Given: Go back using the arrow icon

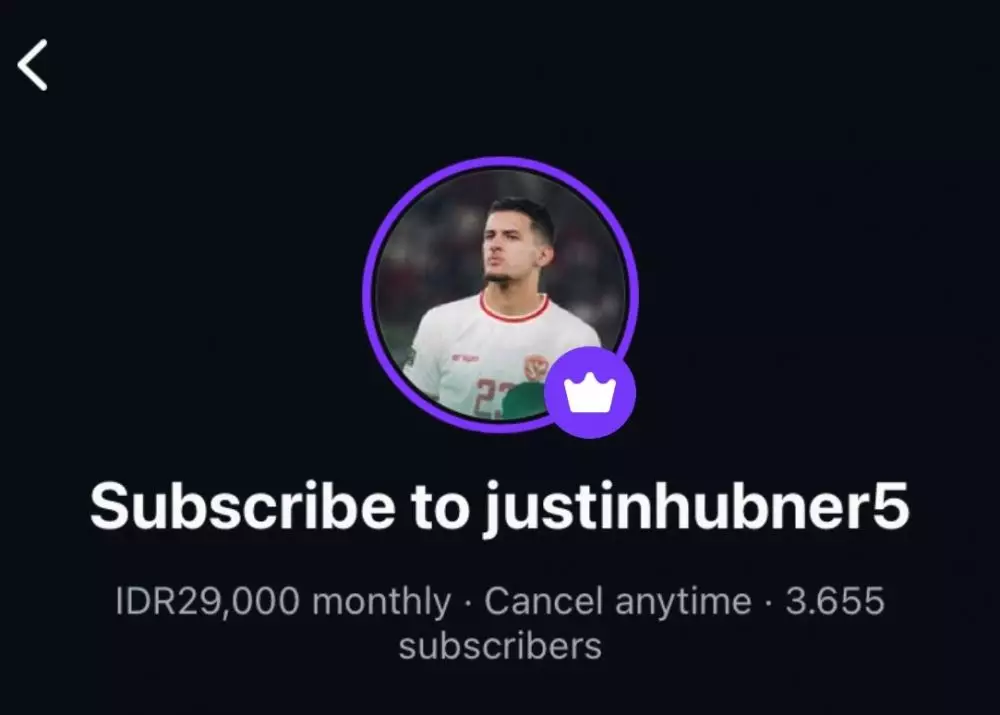Looking at the screenshot, I should pos(33,66).
